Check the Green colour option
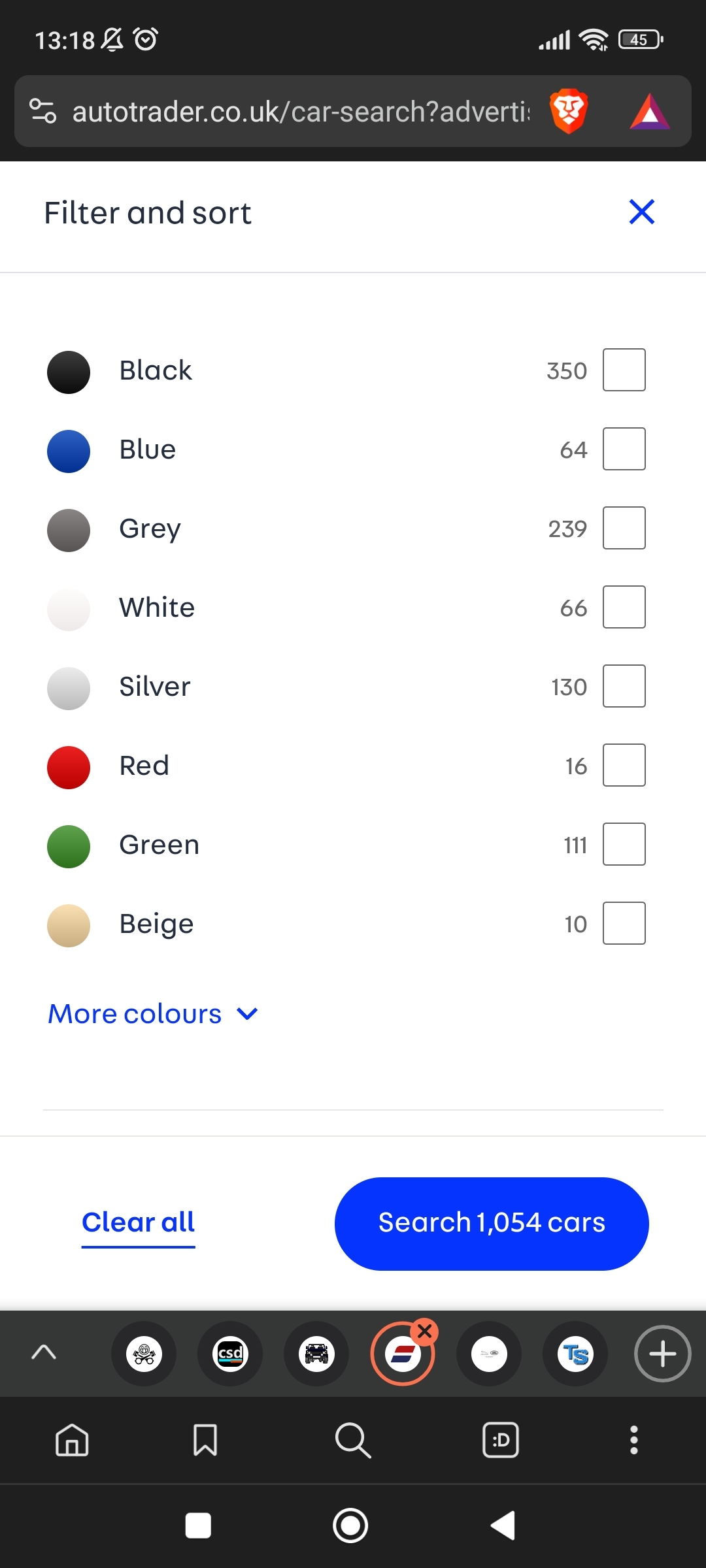The width and height of the screenshot is (706, 1568). (624, 844)
